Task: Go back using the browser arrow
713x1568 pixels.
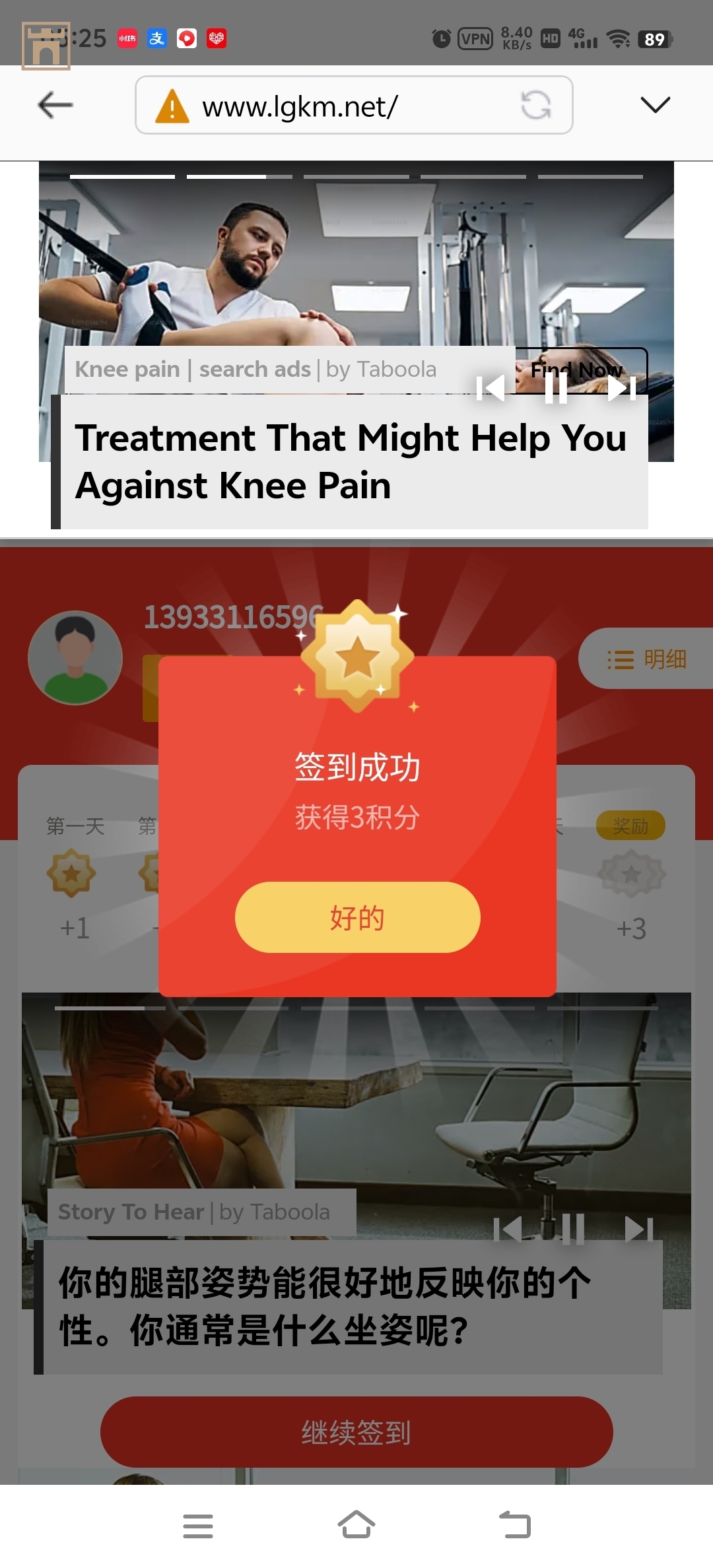Action: 55,105
